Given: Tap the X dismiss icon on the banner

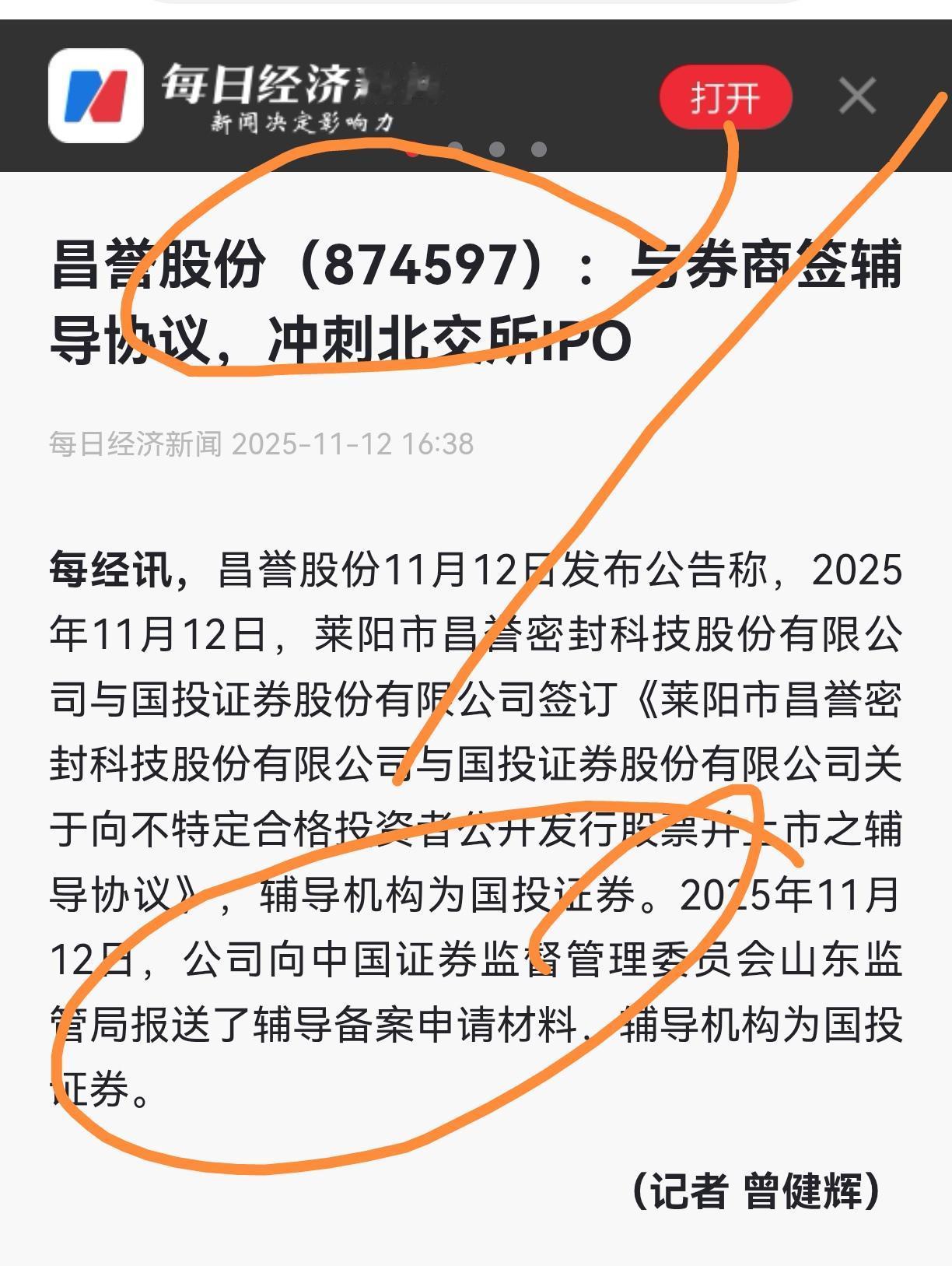Looking at the screenshot, I should click(x=858, y=95).
